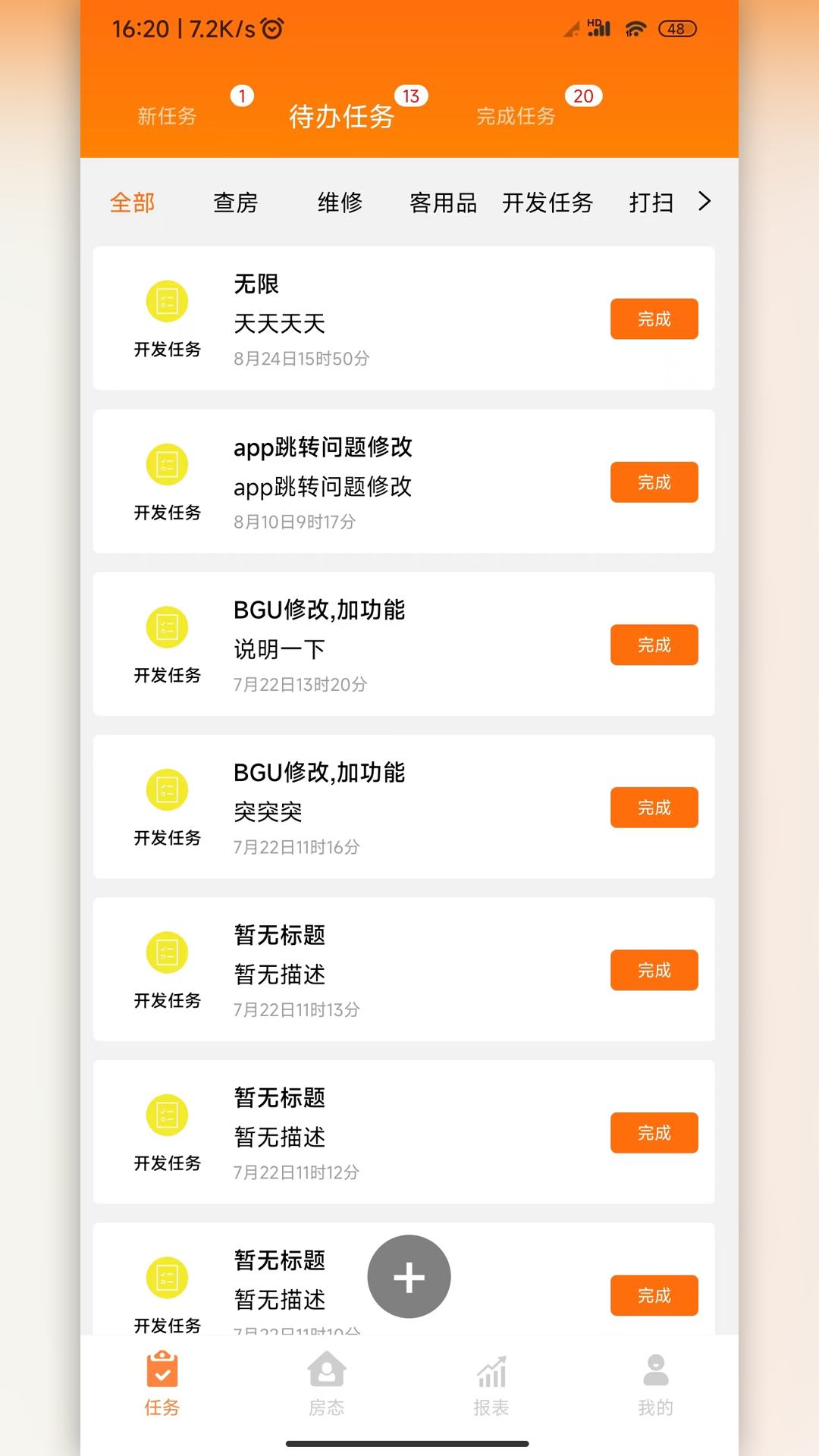Select the 查房 filter tab
This screenshot has width=819, height=1456.
point(235,202)
